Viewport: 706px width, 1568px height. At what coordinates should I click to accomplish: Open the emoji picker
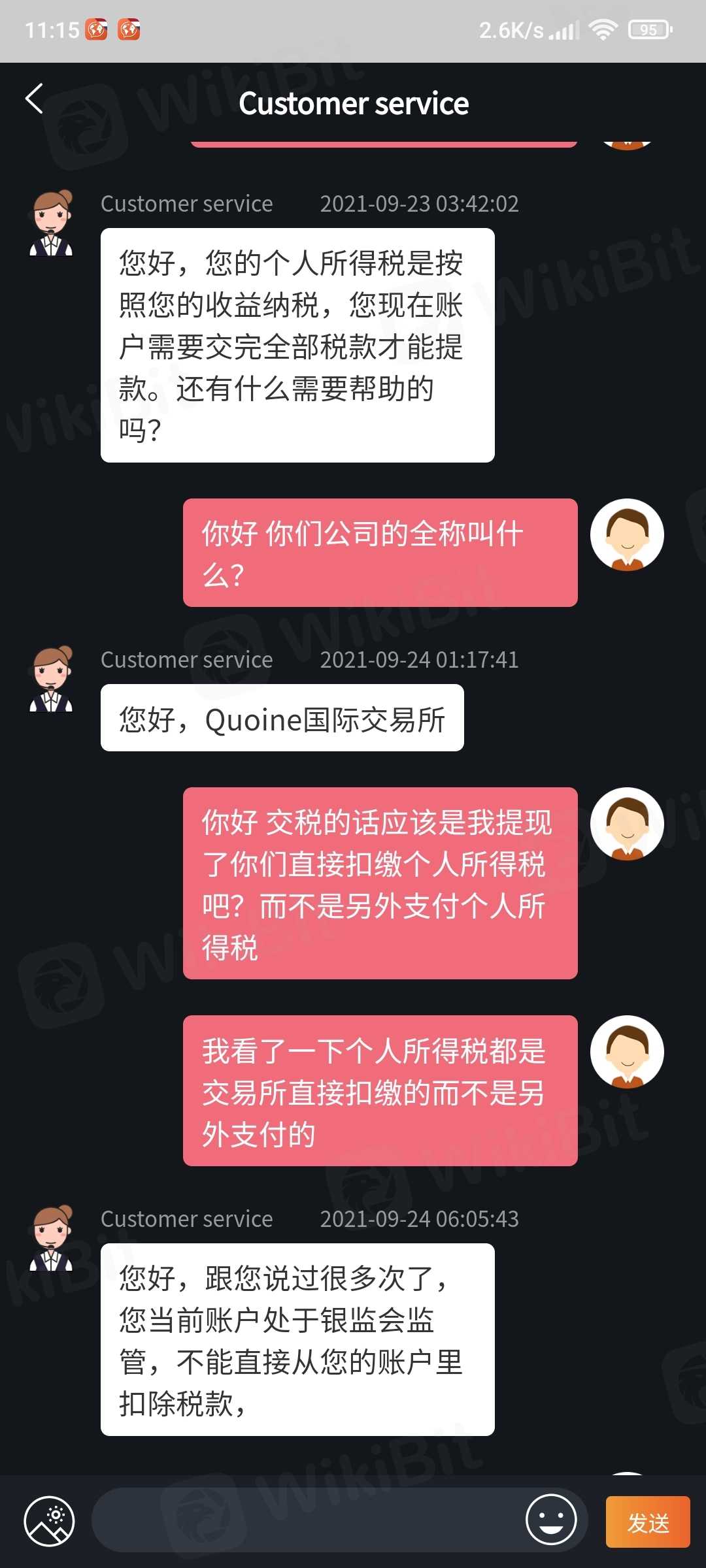(550, 1520)
